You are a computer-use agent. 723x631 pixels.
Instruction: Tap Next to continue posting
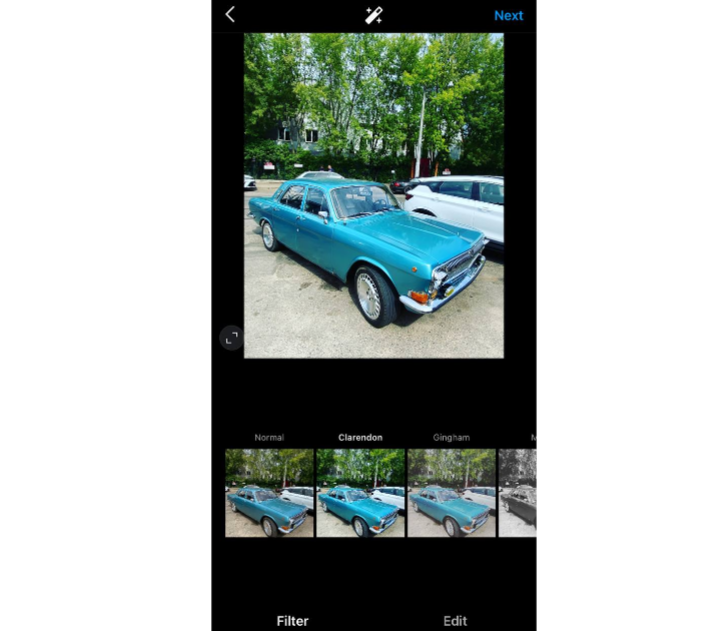coord(508,15)
